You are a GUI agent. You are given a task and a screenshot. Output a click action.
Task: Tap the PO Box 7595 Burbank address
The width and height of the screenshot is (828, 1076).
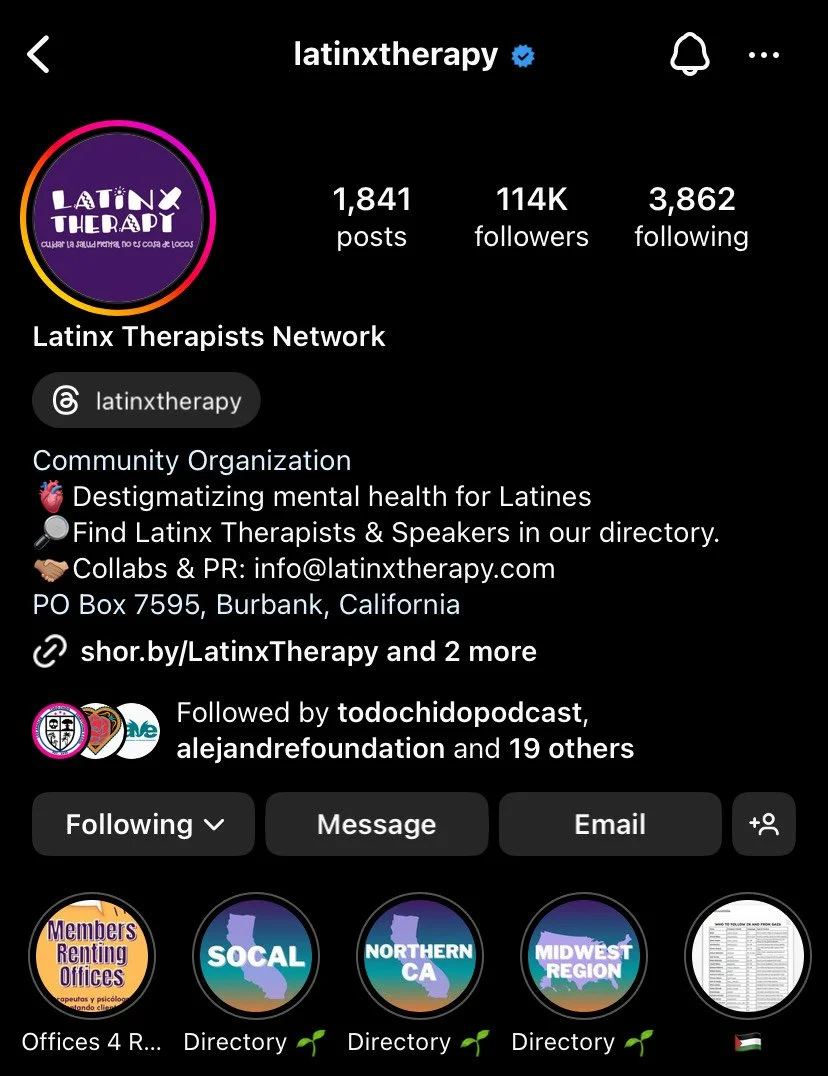[246, 605]
